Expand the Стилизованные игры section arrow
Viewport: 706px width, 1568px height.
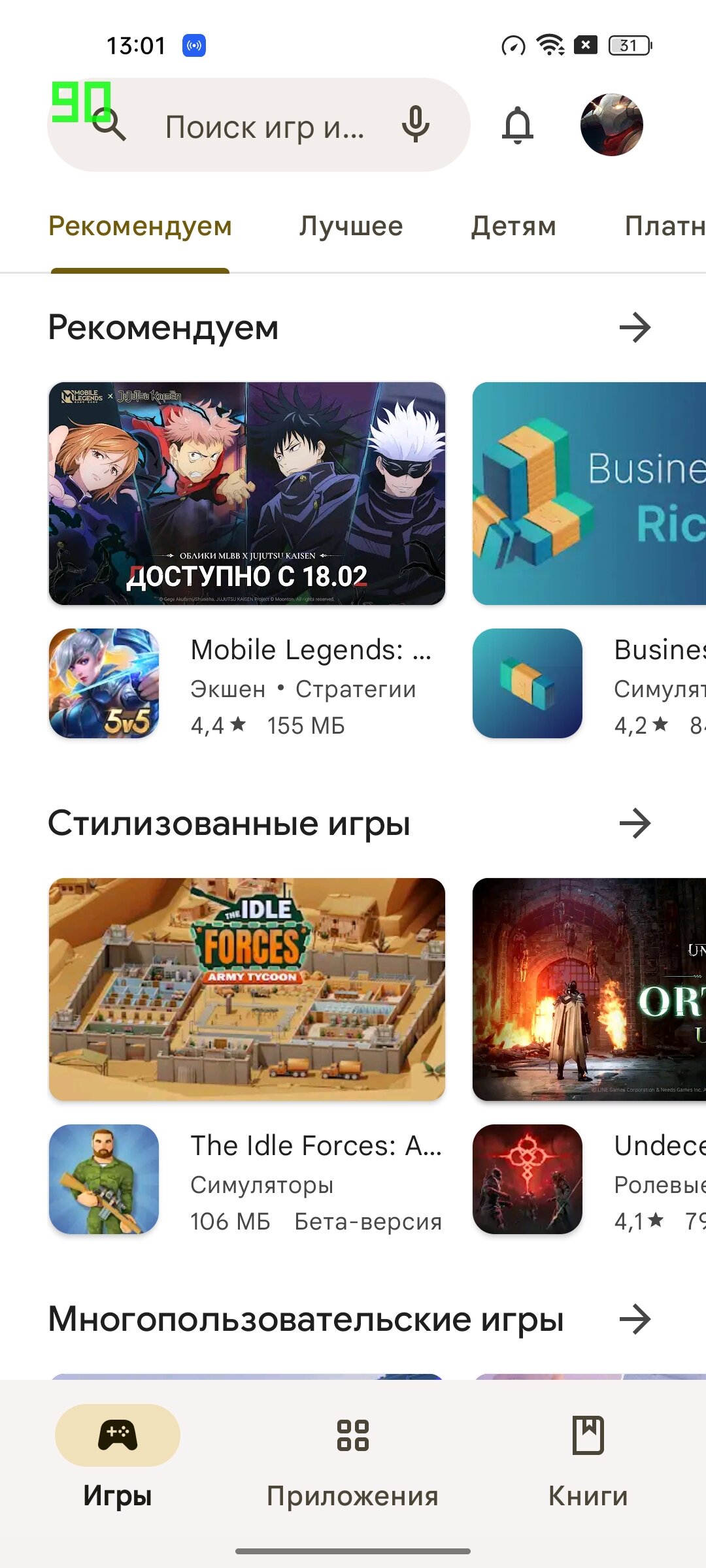[635, 823]
